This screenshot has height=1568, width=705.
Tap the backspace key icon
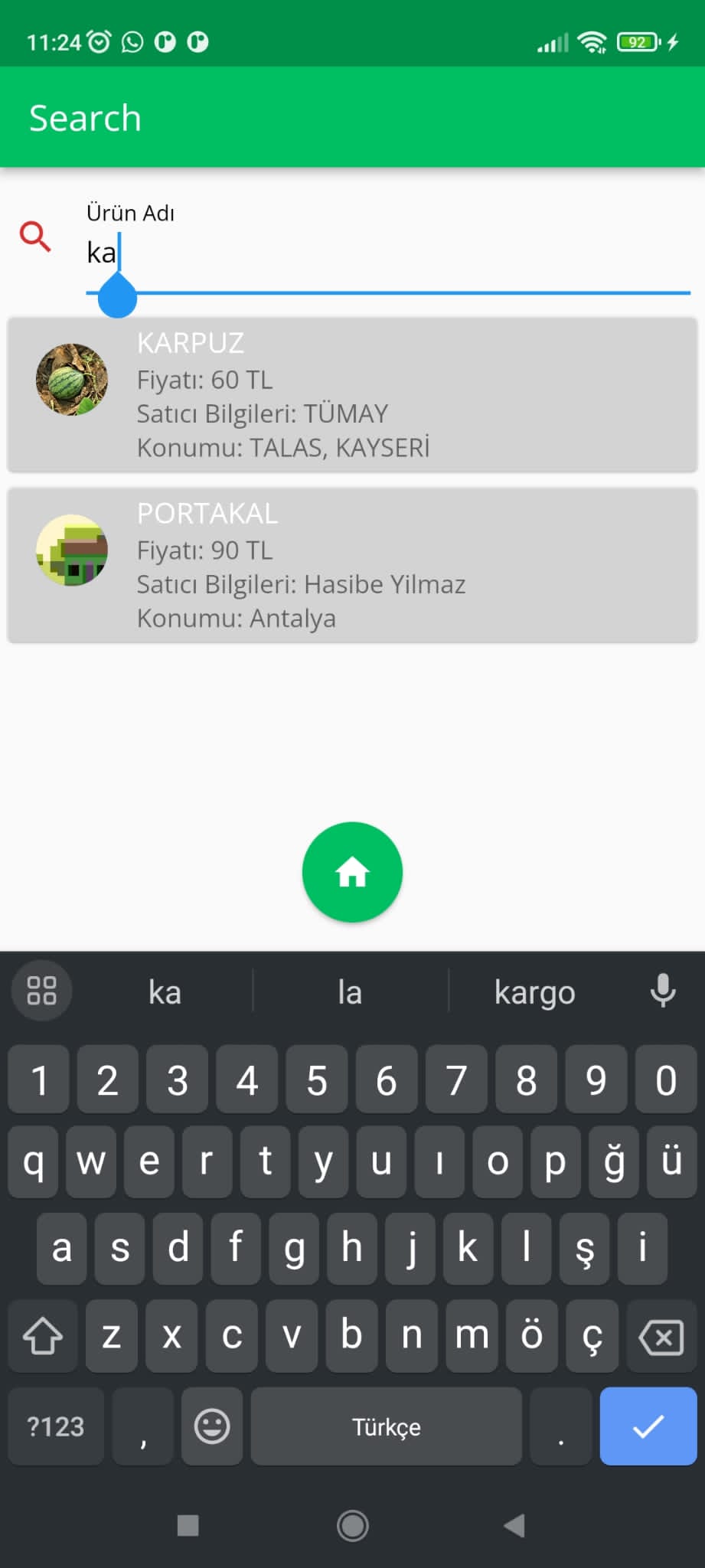pyautogui.click(x=659, y=1337)
